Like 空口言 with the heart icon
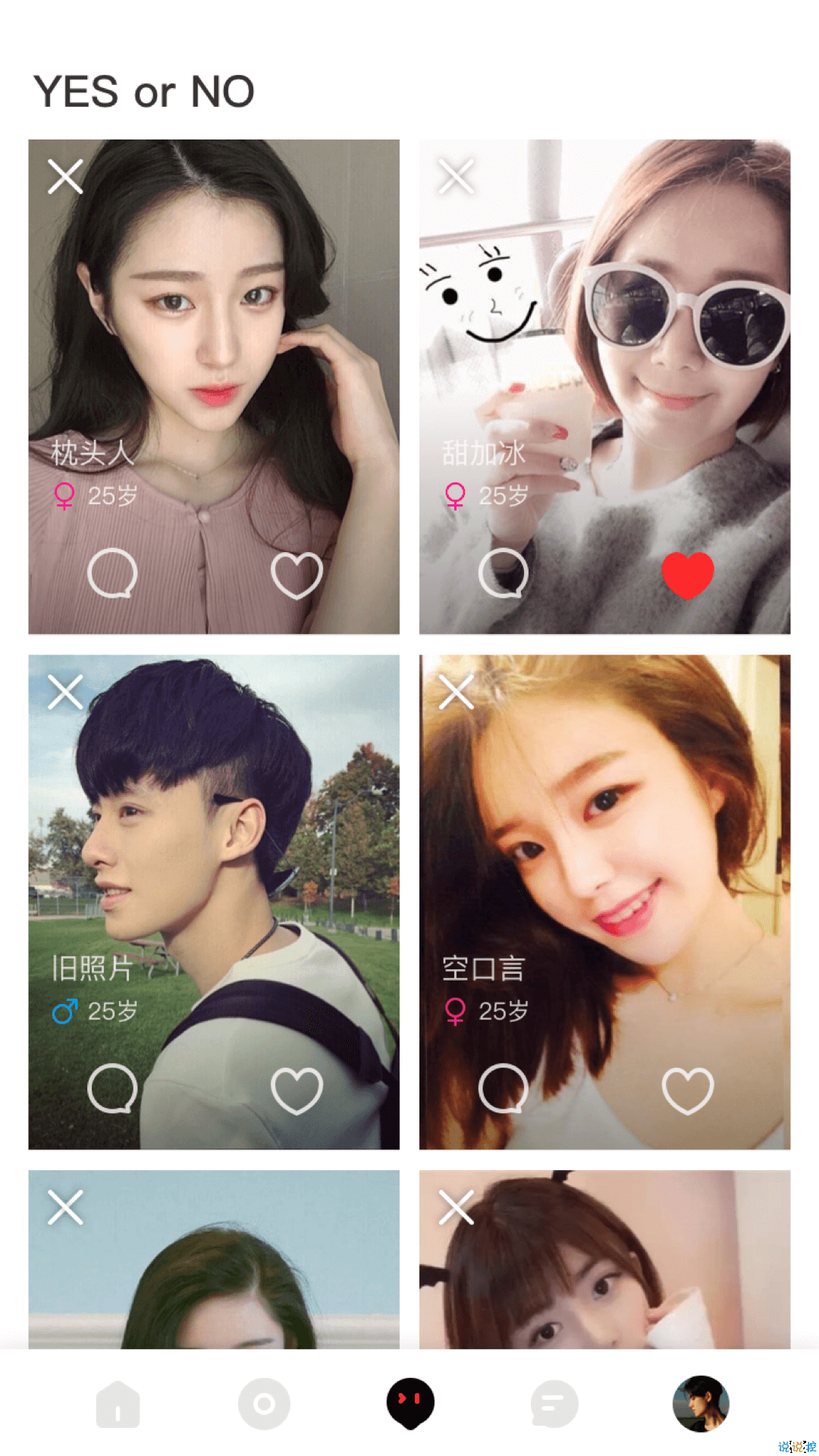Viewport: 819px width, 1456px height. coord(688,1090)
